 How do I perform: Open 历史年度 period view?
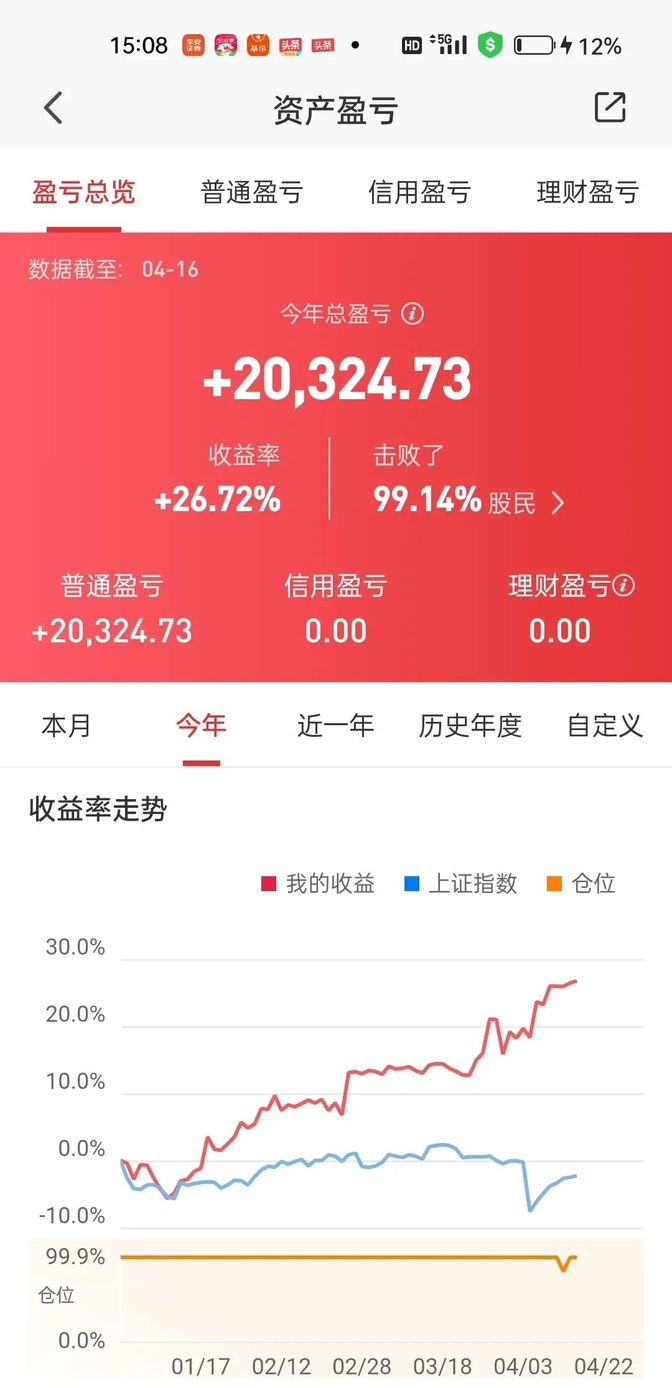click(470, 726)
